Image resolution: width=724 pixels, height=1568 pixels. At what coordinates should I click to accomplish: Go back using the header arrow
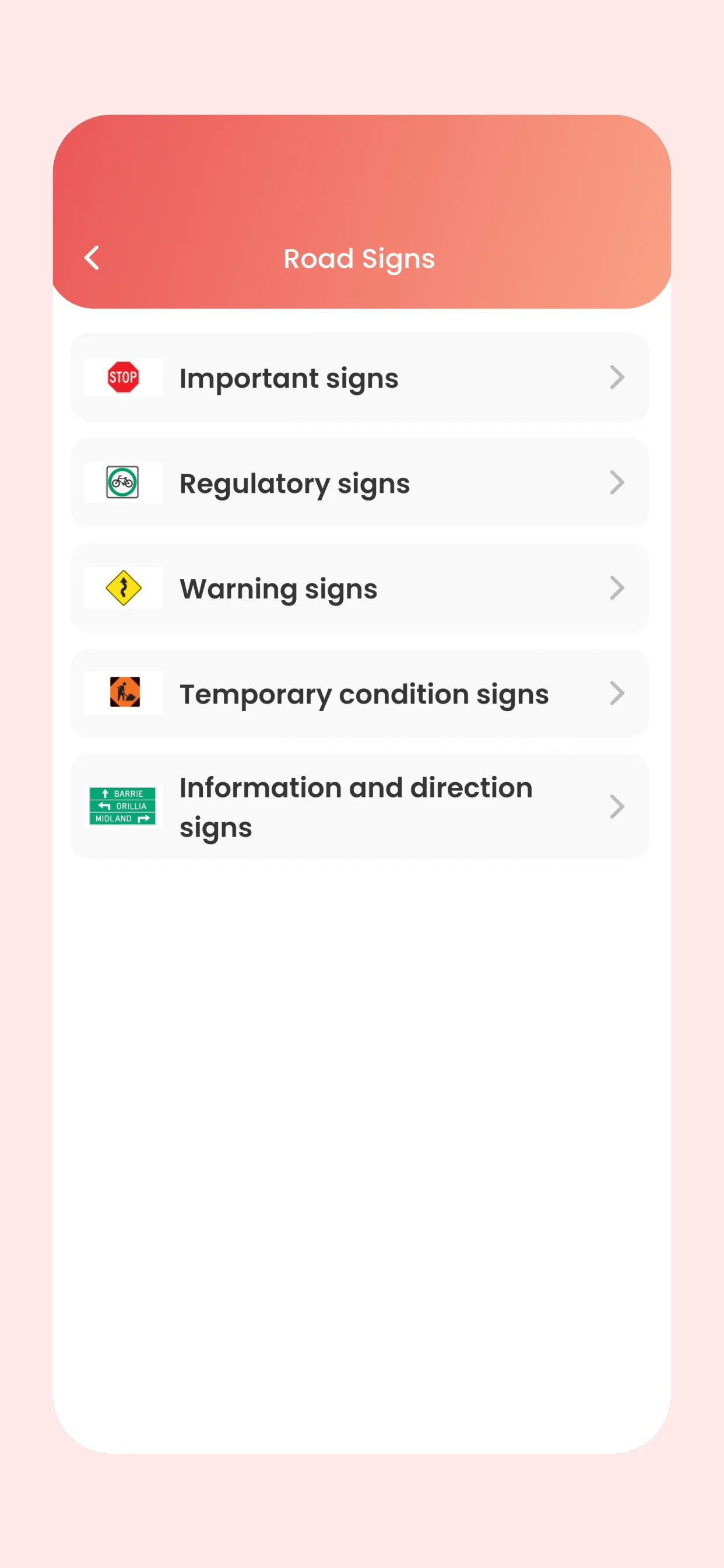click(x=92, y=257)
